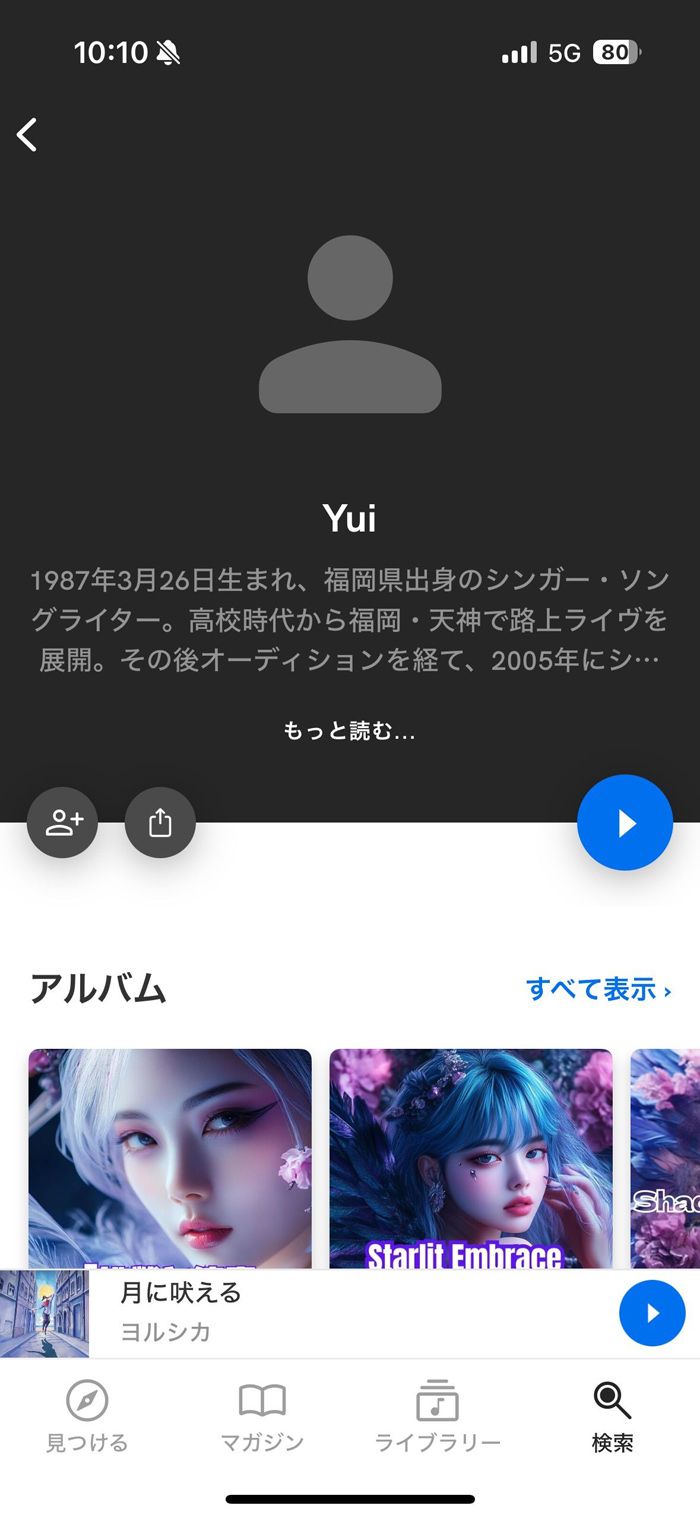The width and height of the screenshot is (700, 1518).
Task: Follow the artist Yui
Action: pos(63,823)
